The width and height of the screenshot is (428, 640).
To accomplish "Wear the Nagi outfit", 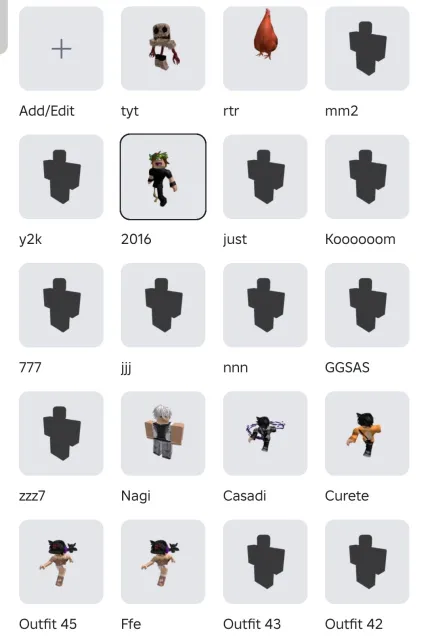I will [163, 433].
